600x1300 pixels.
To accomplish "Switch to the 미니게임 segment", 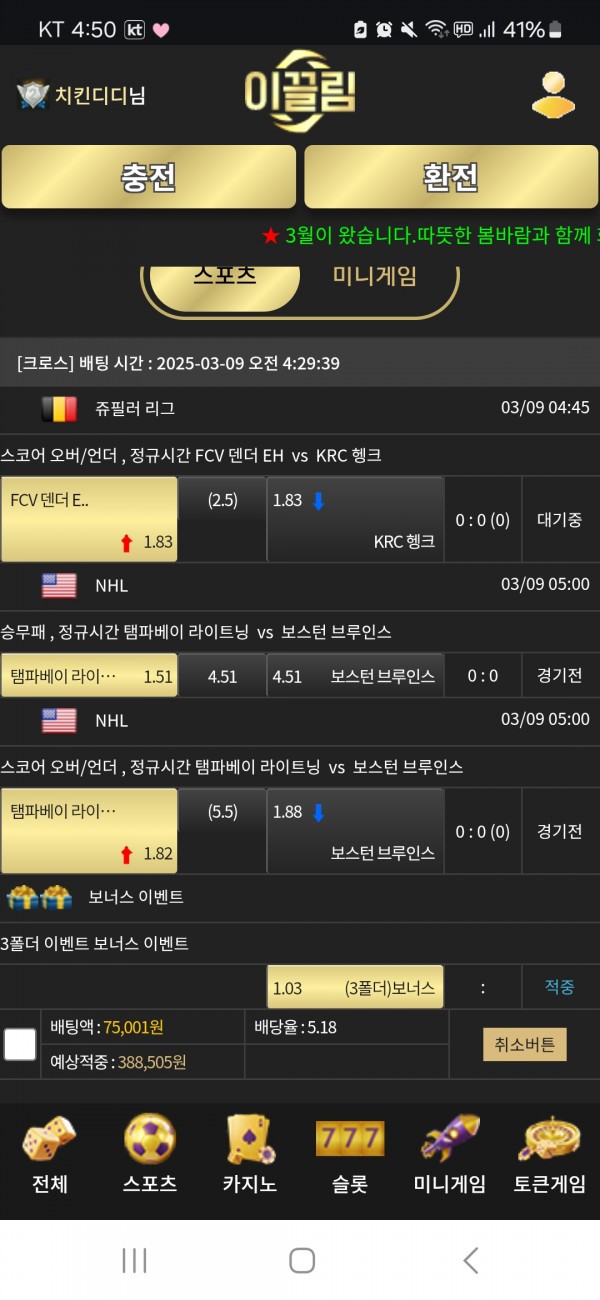I will [x=375, y=277].
